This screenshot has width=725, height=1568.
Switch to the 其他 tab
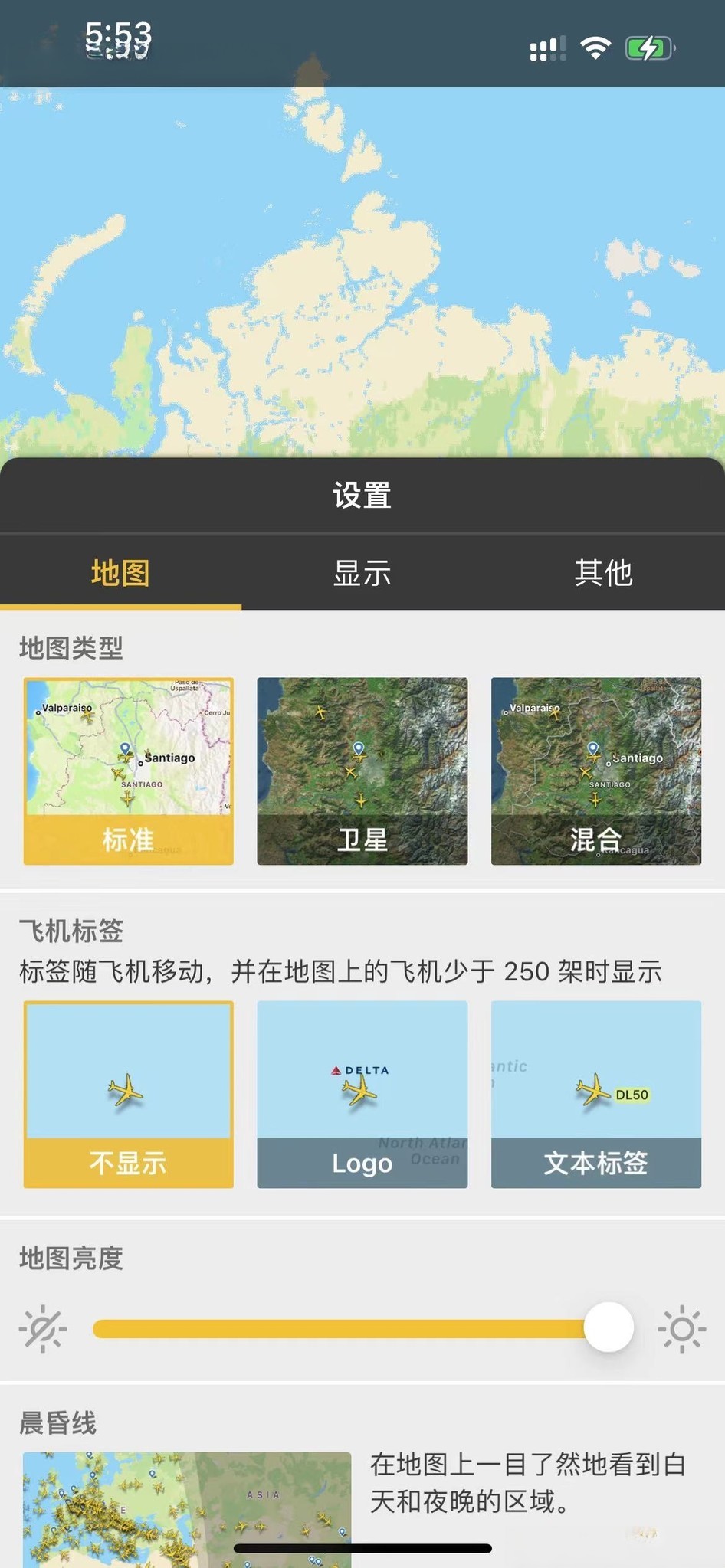coord(603,573)
